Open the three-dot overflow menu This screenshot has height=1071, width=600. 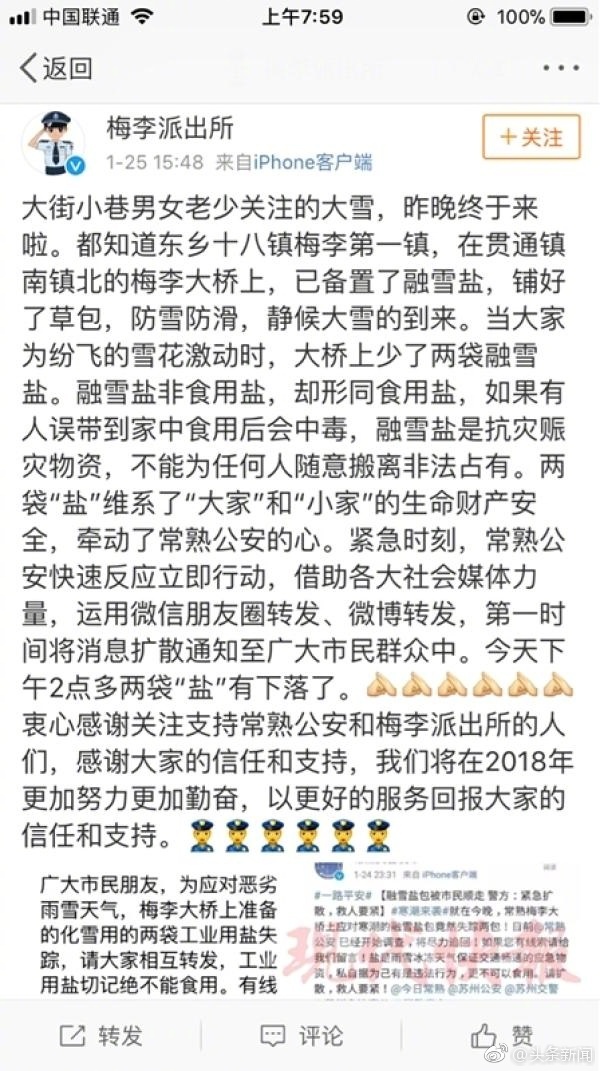tap(559, 68)
